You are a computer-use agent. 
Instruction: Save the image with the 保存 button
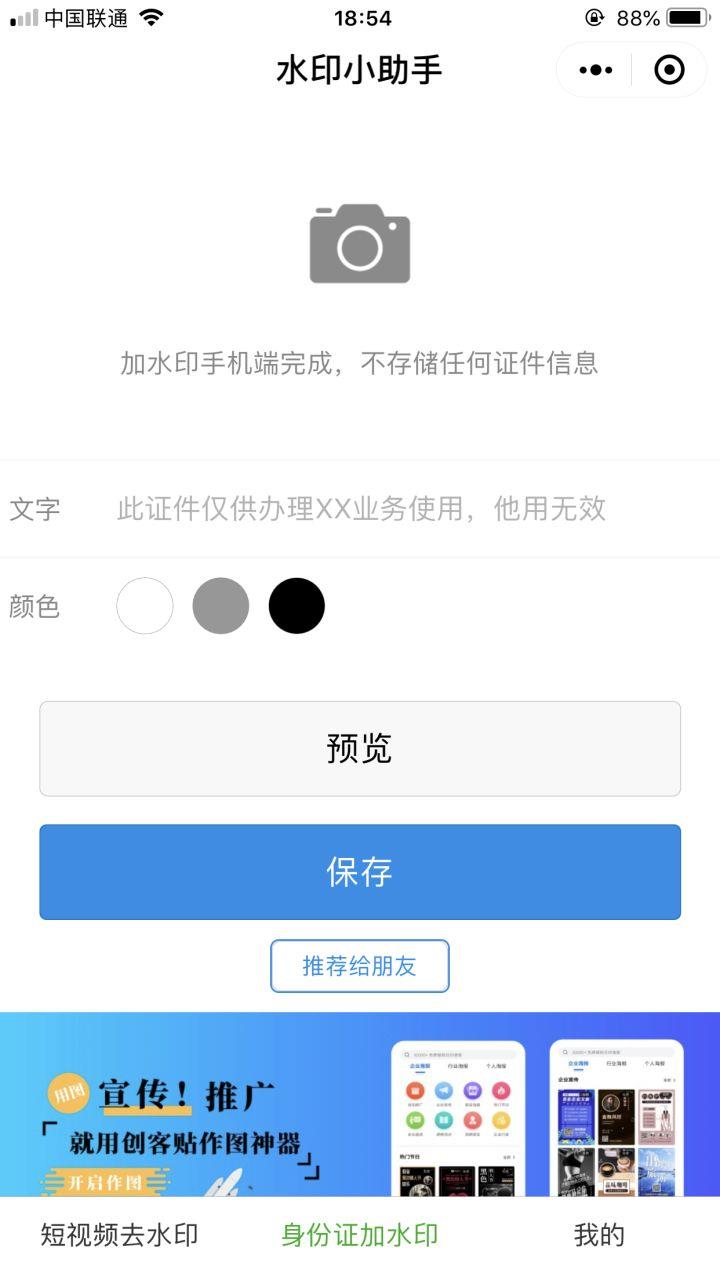click(x=360, y=872)
